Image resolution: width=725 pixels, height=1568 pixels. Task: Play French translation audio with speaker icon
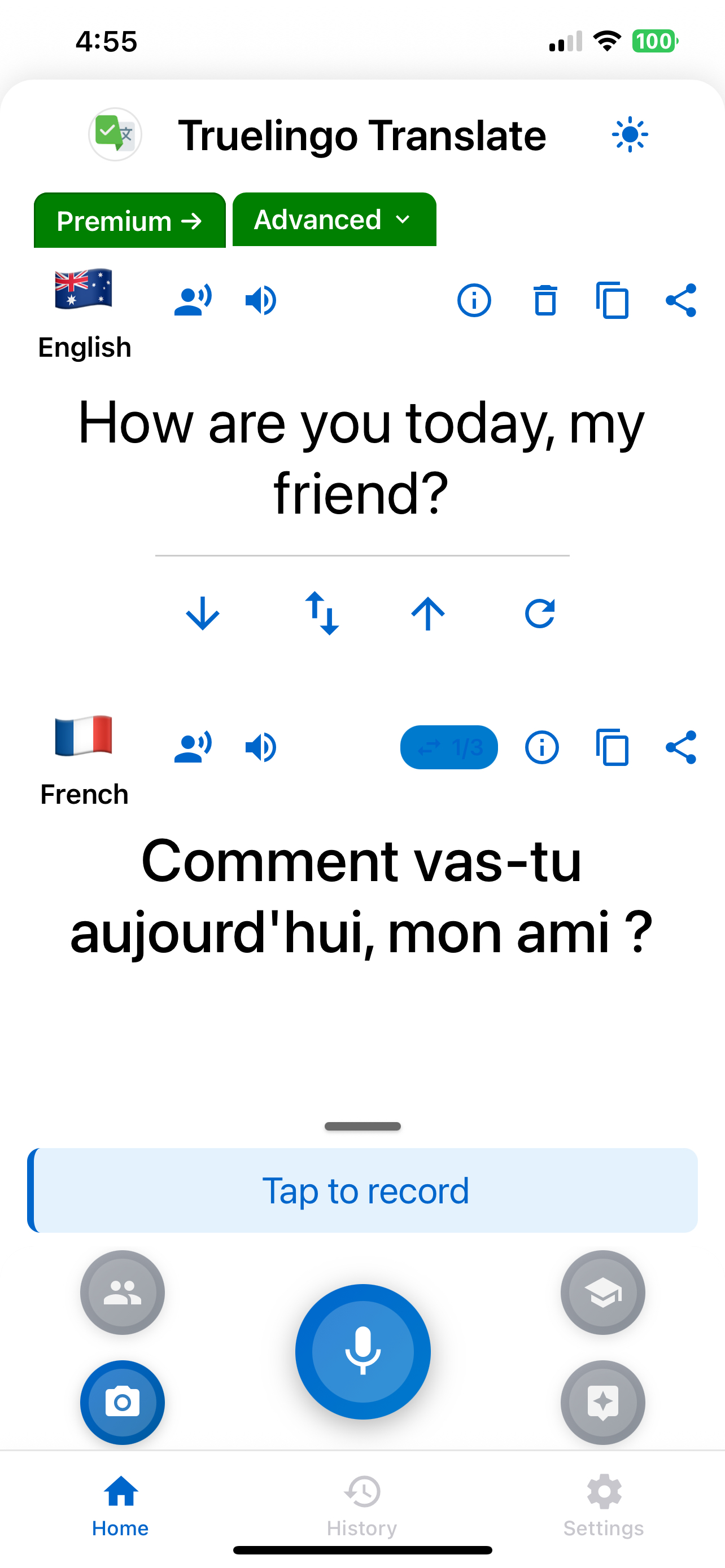point(260,747)
